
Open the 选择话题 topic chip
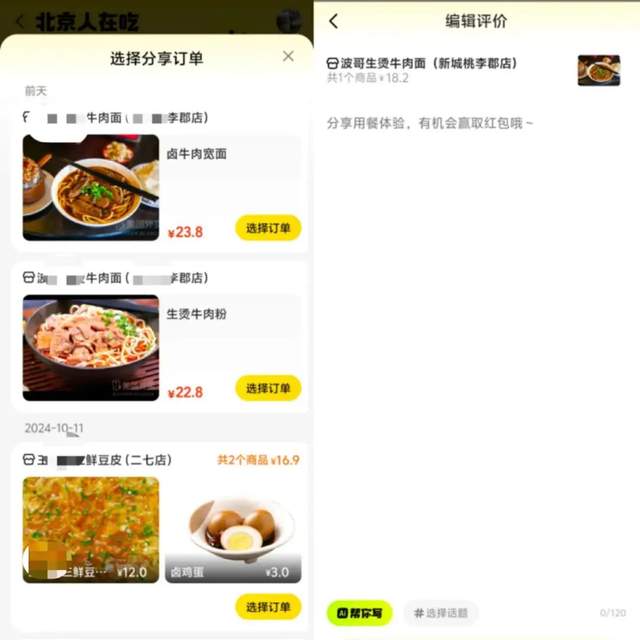440,613
